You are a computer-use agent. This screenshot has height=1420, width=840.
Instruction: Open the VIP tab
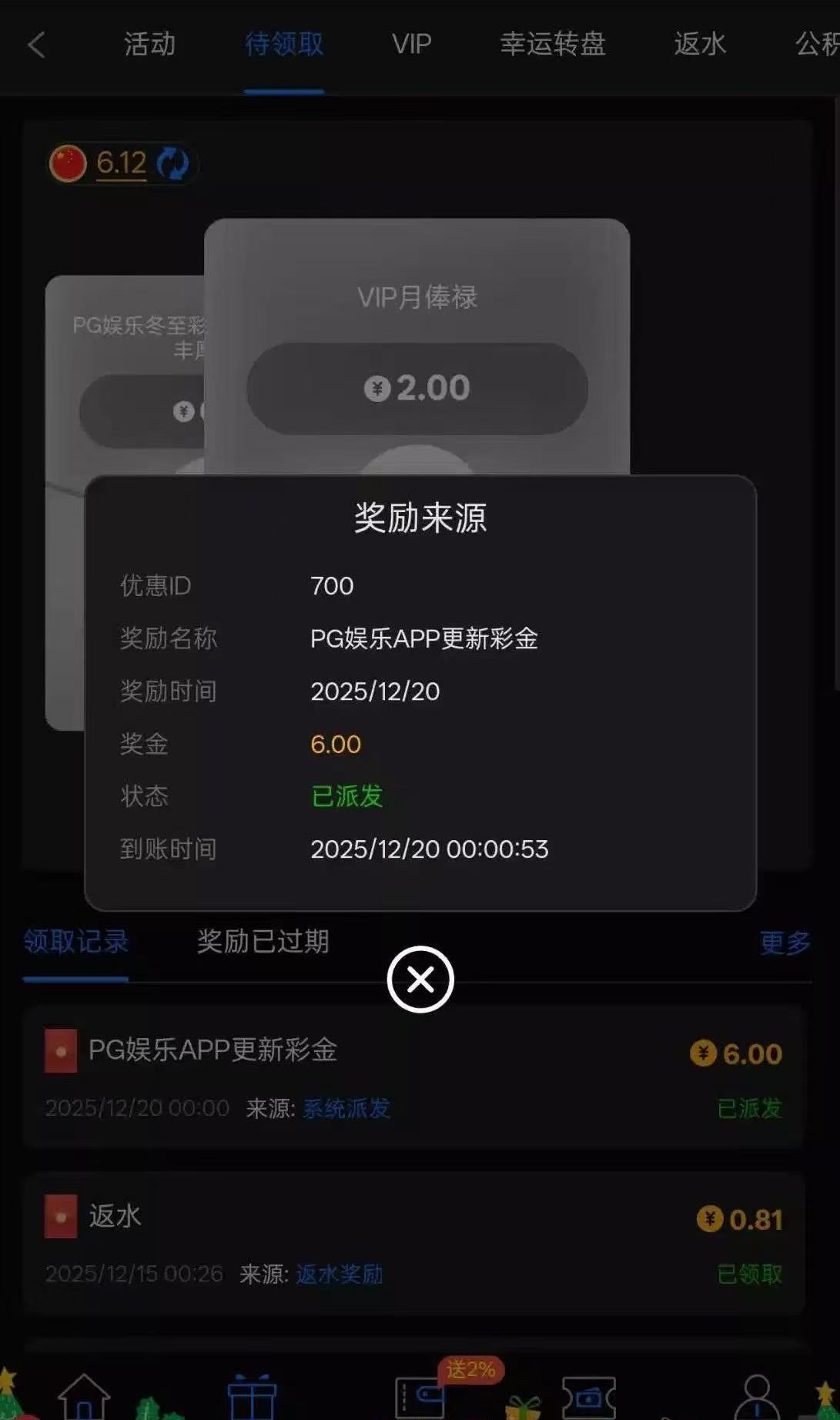(411, 45)
